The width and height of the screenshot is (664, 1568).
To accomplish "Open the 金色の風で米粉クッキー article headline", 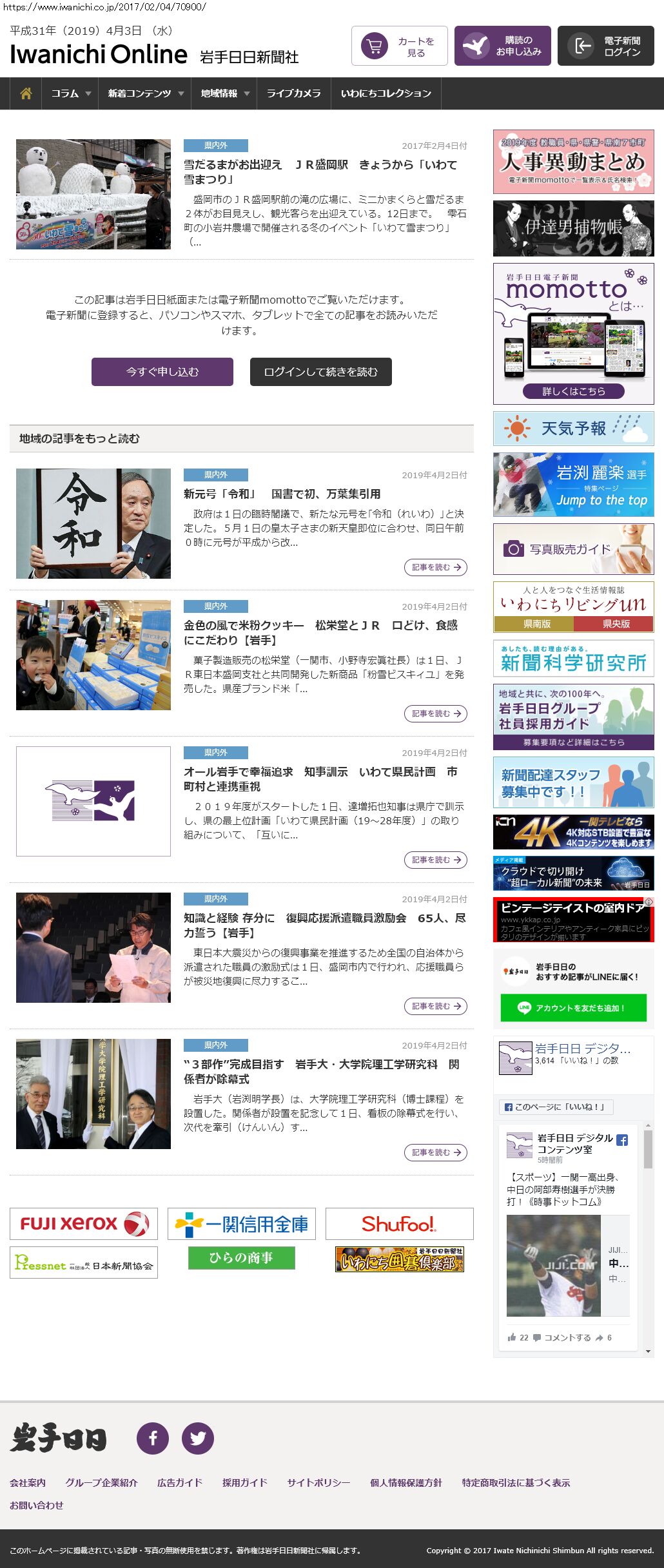I will pyautogui.click(x=321, y=632).
